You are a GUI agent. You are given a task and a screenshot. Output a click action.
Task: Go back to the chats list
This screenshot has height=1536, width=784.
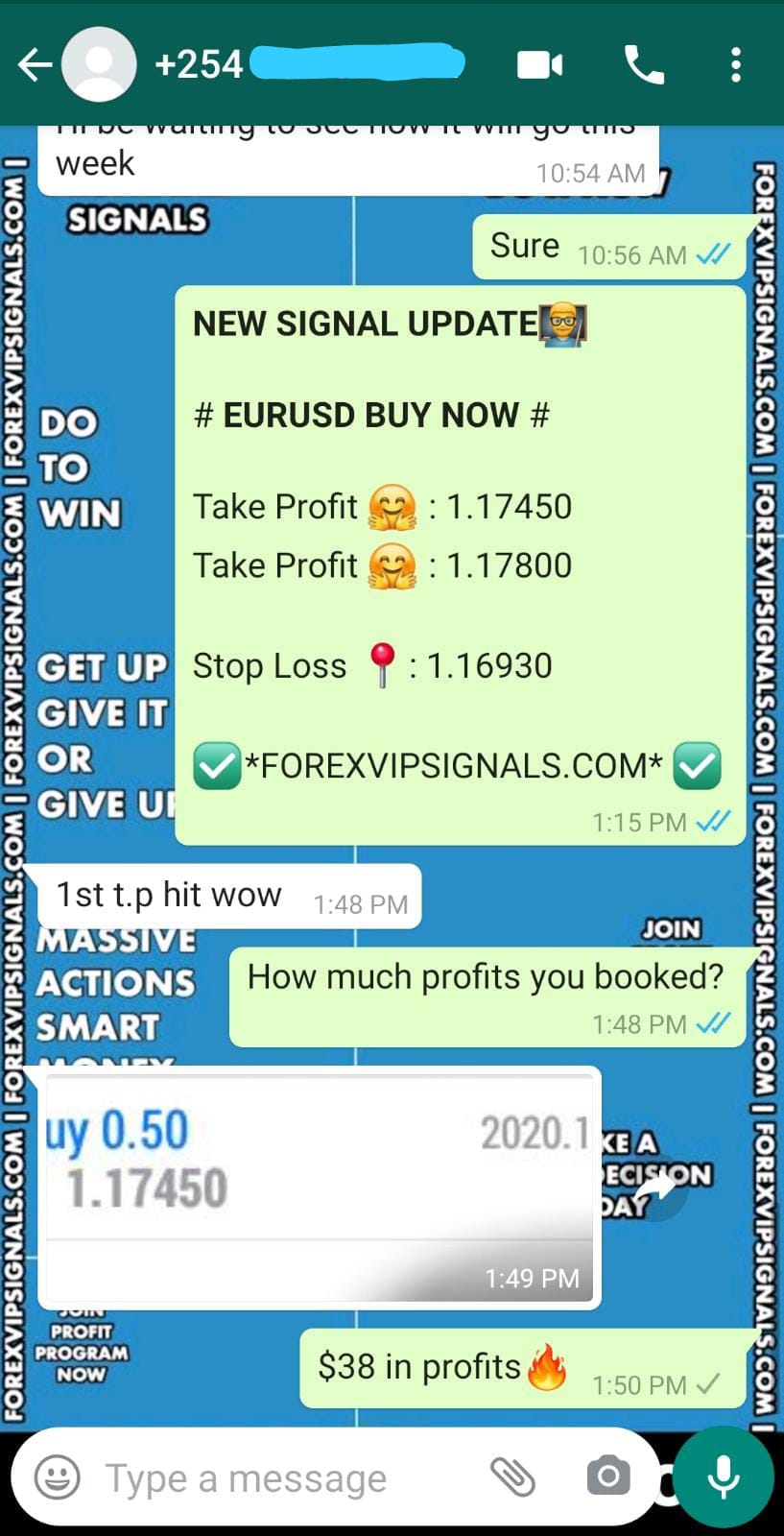34,65
